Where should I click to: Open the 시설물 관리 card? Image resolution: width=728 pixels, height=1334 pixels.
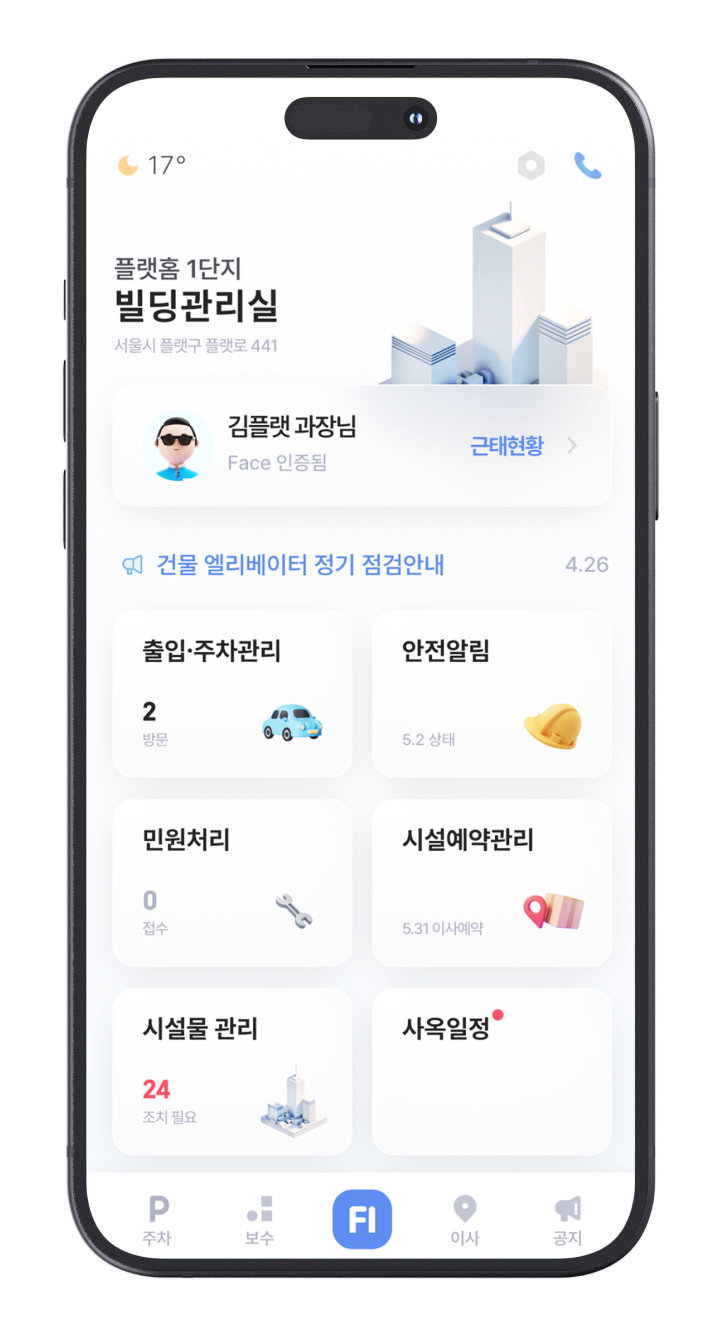coord(232,1071)
